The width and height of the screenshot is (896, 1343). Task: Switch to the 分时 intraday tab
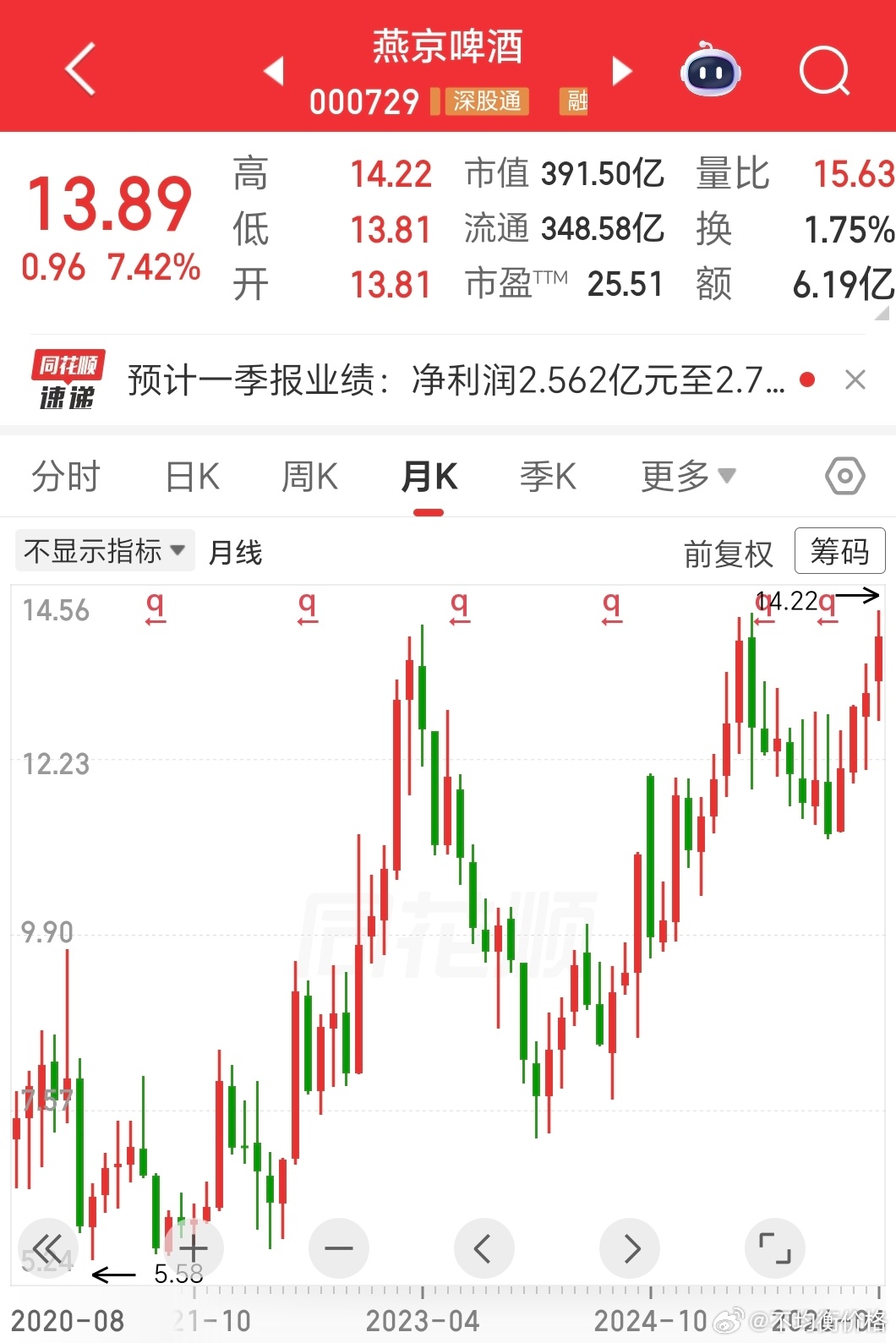65,476
